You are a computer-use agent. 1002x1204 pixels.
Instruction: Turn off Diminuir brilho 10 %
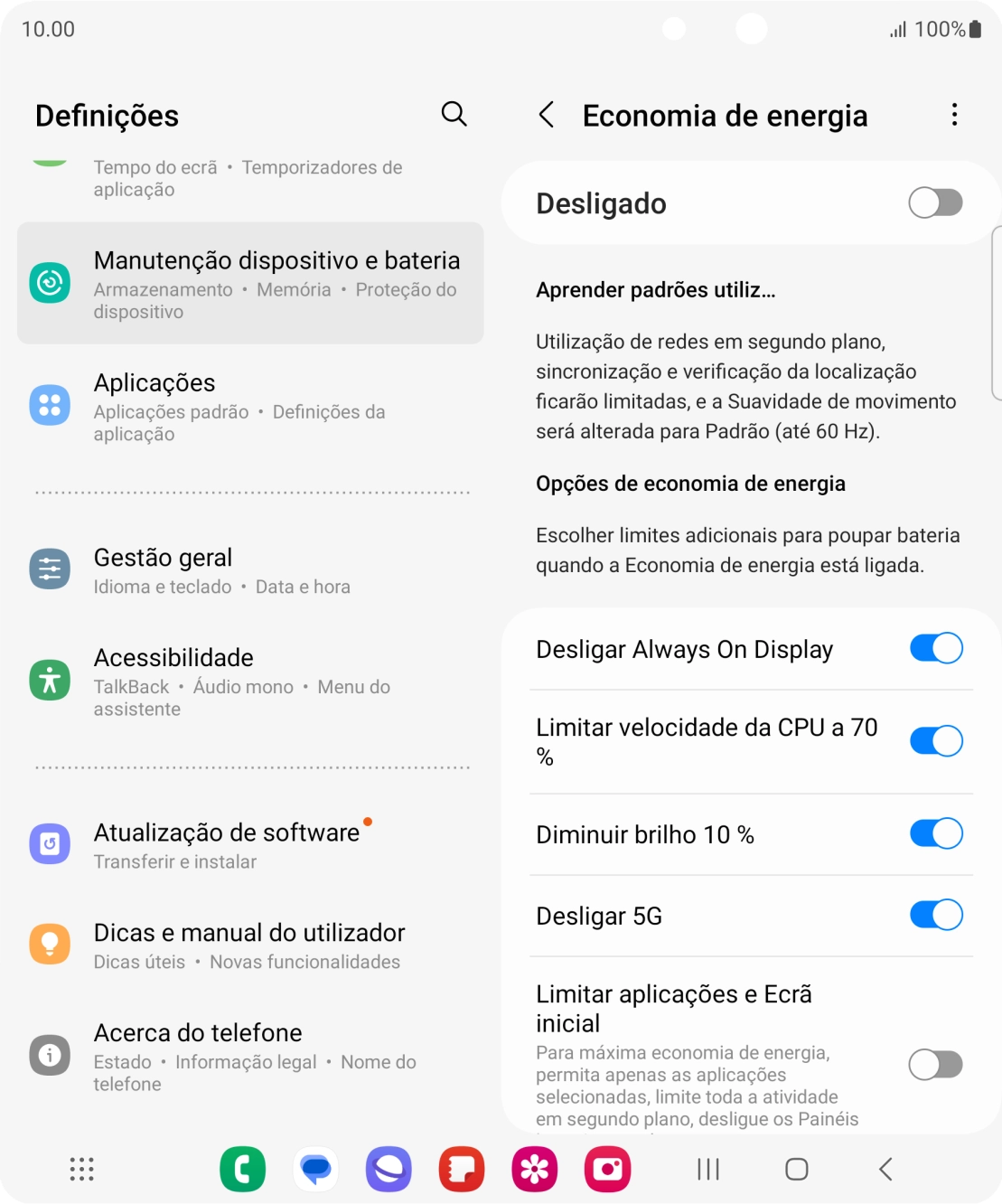pyautogui.click(x=935, y=833)
